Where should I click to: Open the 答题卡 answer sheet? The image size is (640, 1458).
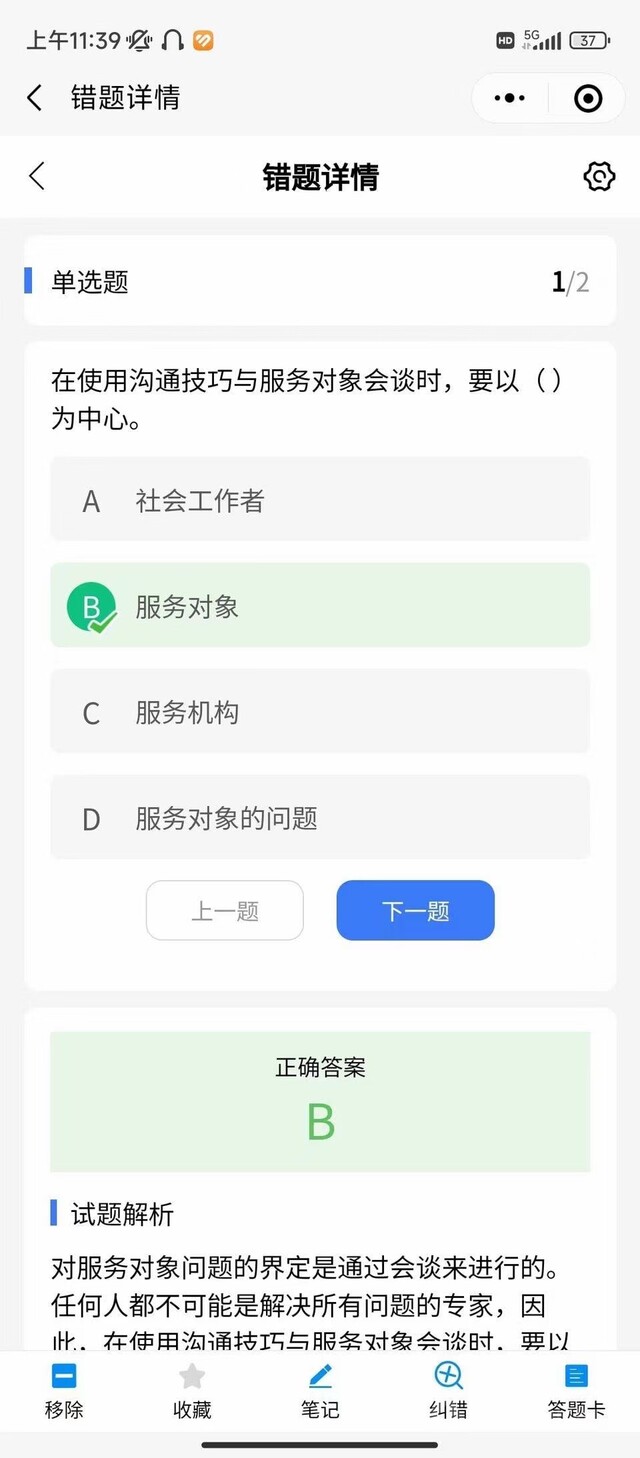tap(576, 1390)
